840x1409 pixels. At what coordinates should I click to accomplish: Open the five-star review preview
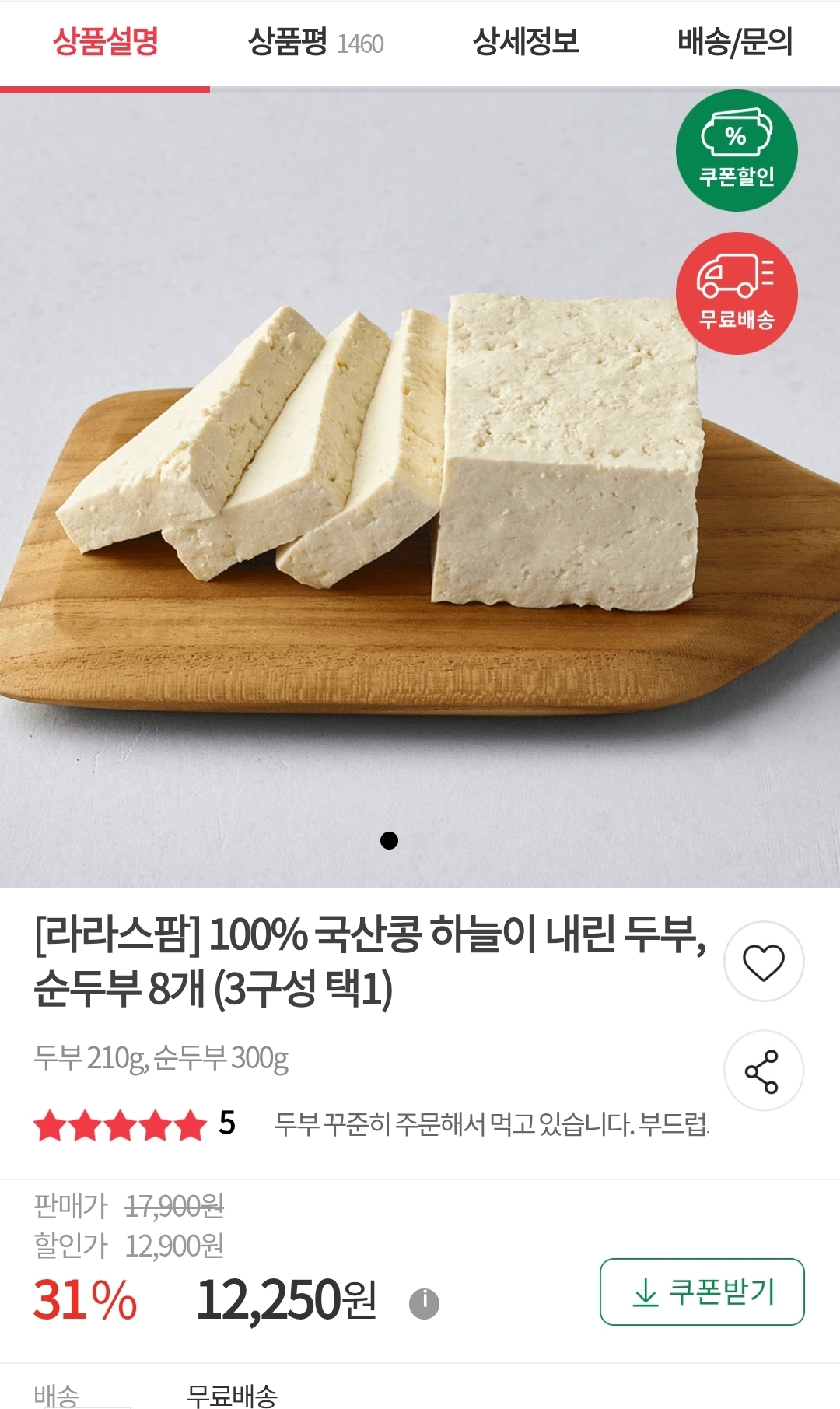[x=490, y=1123]
